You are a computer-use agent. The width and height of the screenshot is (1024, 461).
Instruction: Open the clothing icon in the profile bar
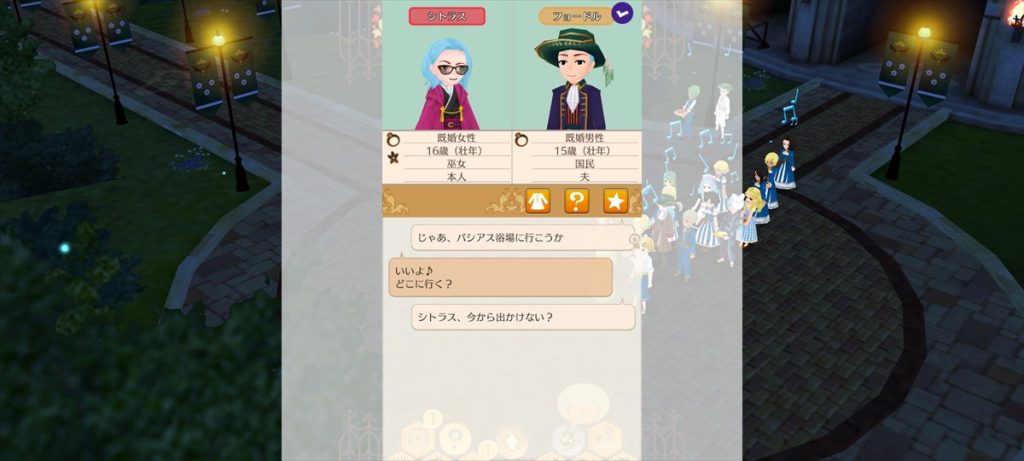pos(538,201)
